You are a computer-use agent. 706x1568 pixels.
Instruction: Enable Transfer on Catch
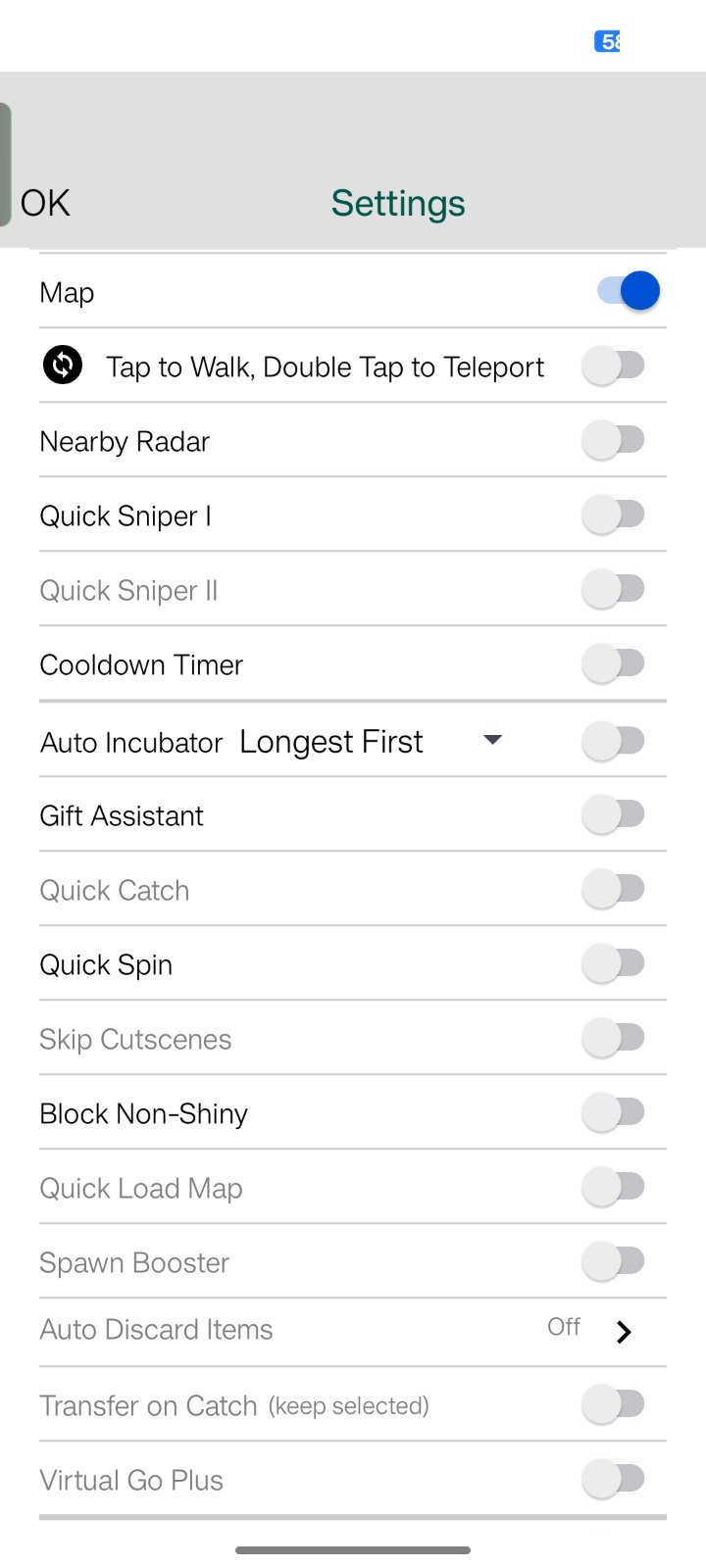tap(613, 1404)
